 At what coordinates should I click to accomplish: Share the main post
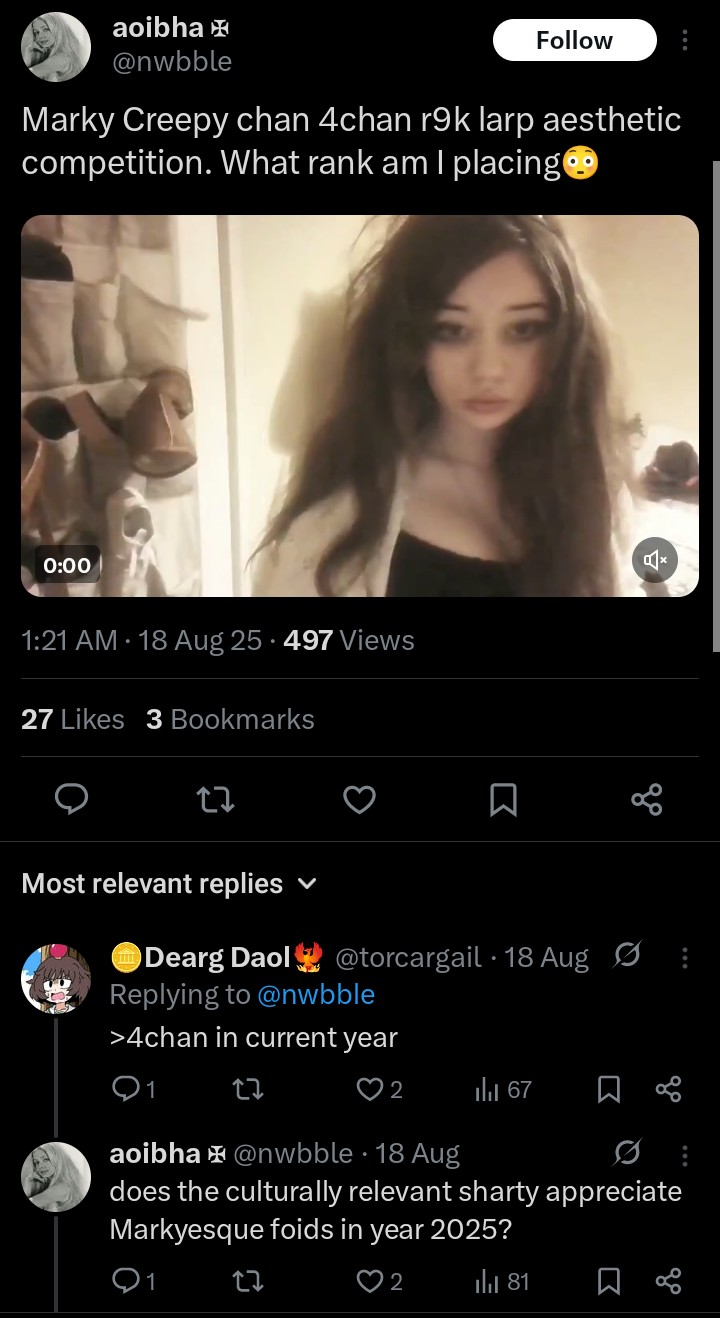coord(647,799)
